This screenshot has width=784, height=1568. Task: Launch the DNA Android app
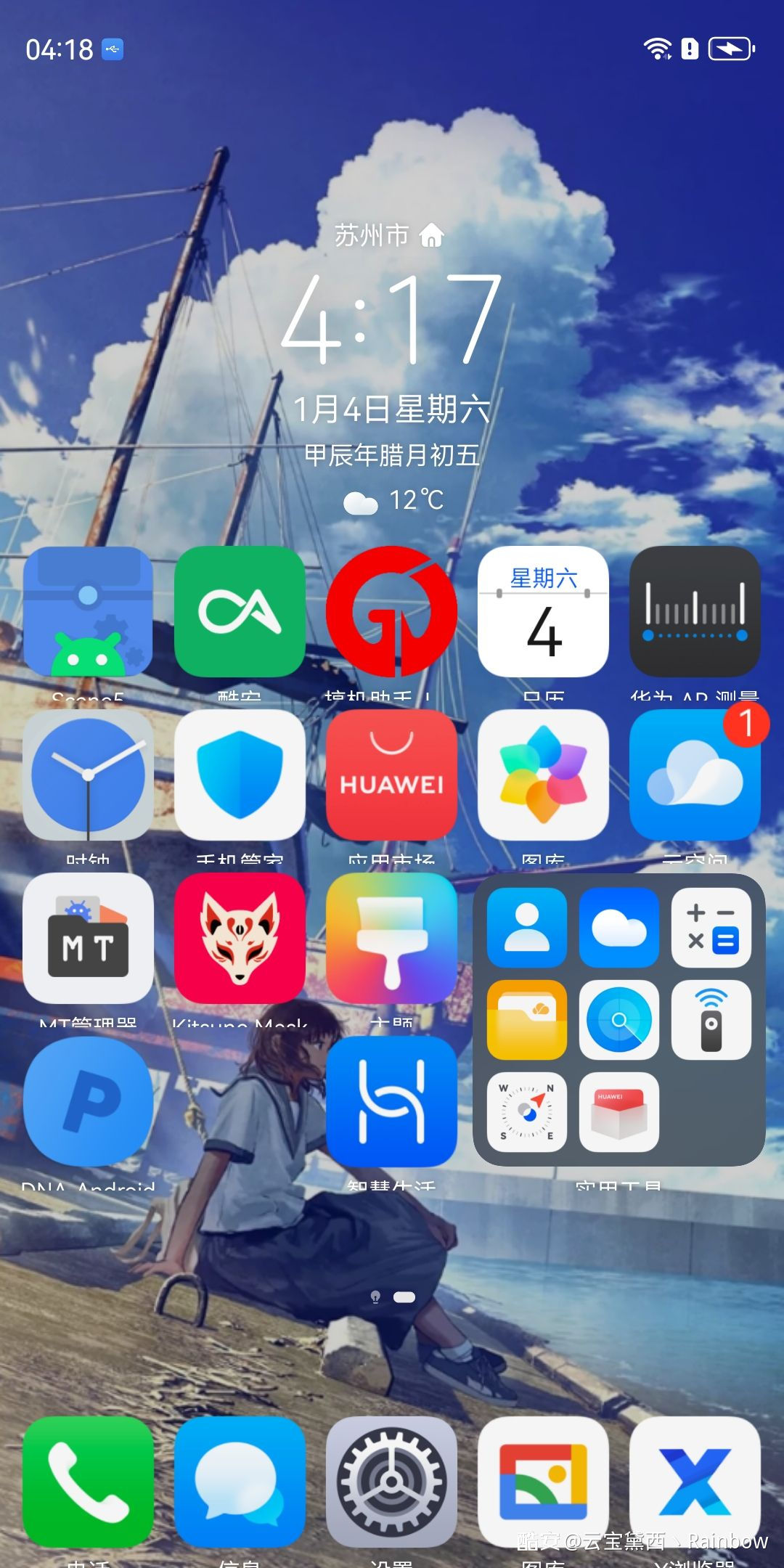point(88,1101)
